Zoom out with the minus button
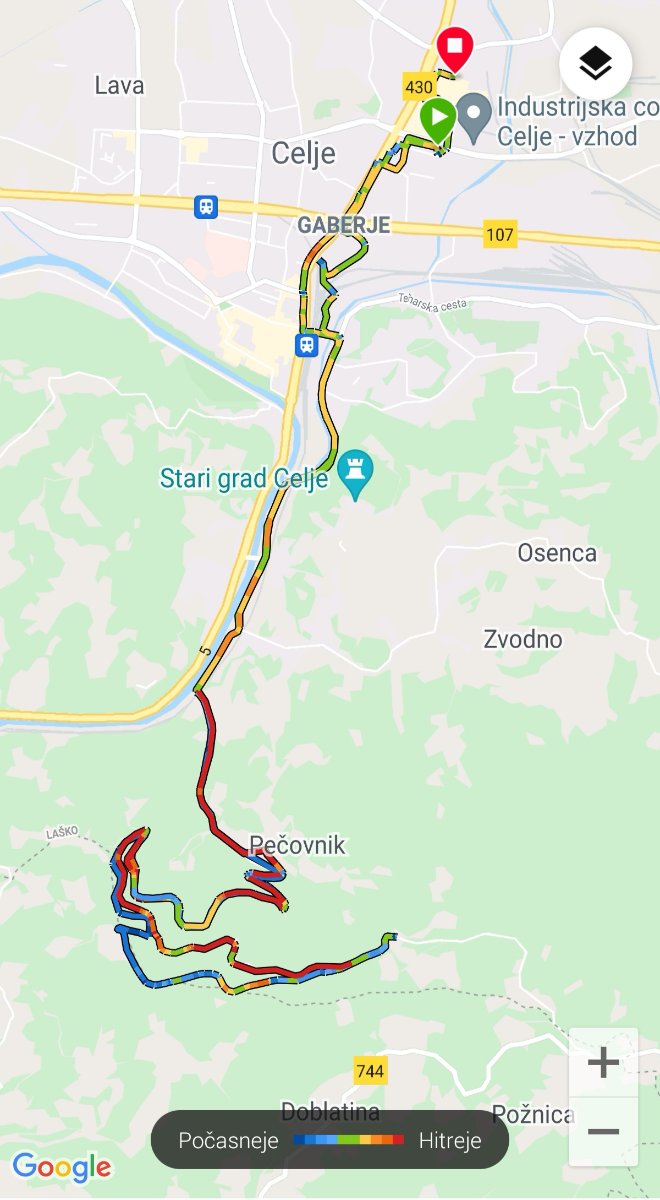This screenshot has height=1200, width=660. (603, 1132)
